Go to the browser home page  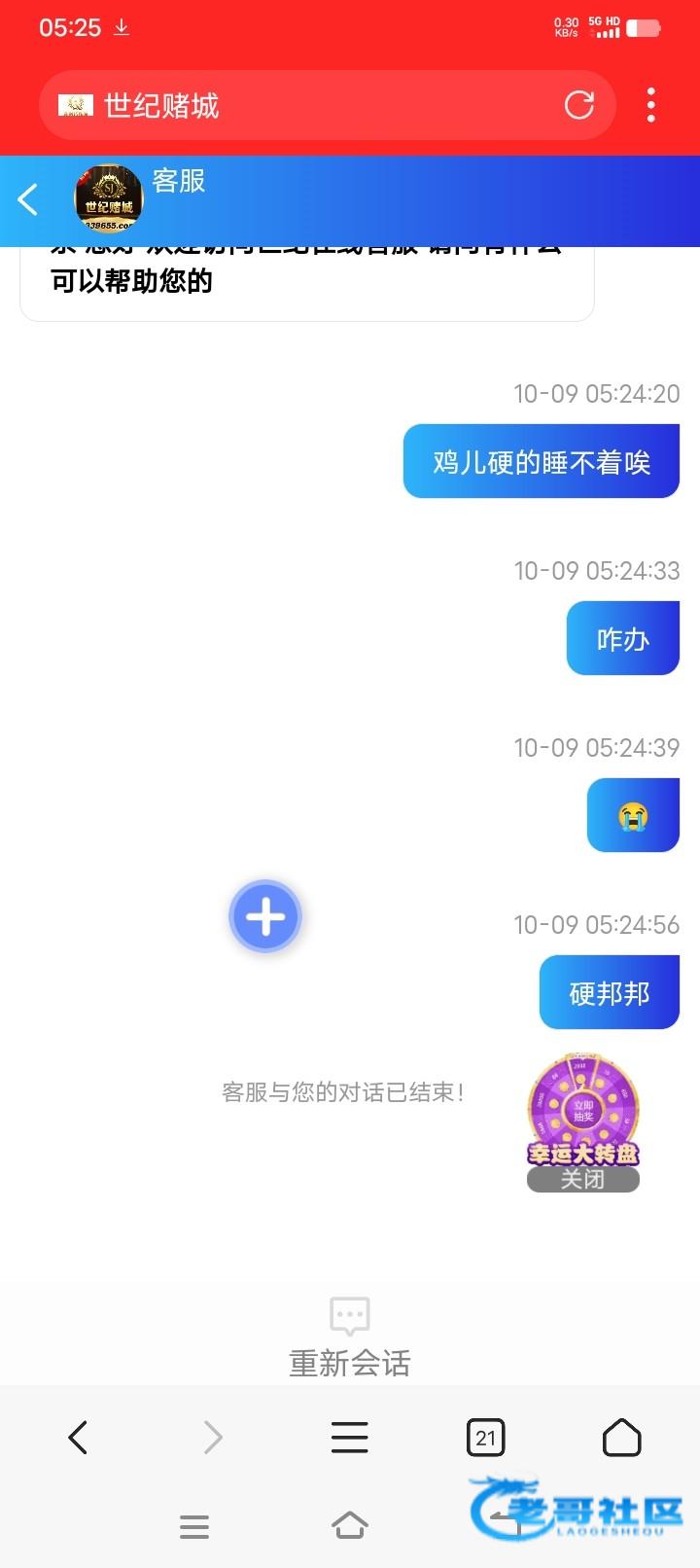(622, 1438)
